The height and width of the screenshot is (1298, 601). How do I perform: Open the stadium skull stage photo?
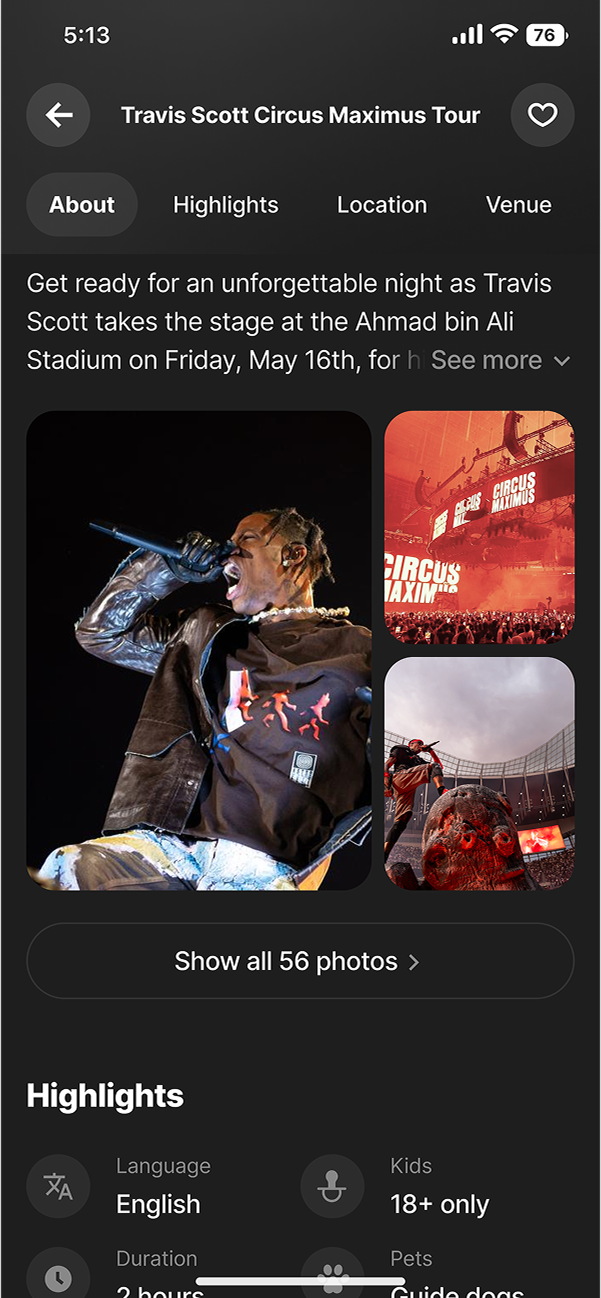[479, 773]
